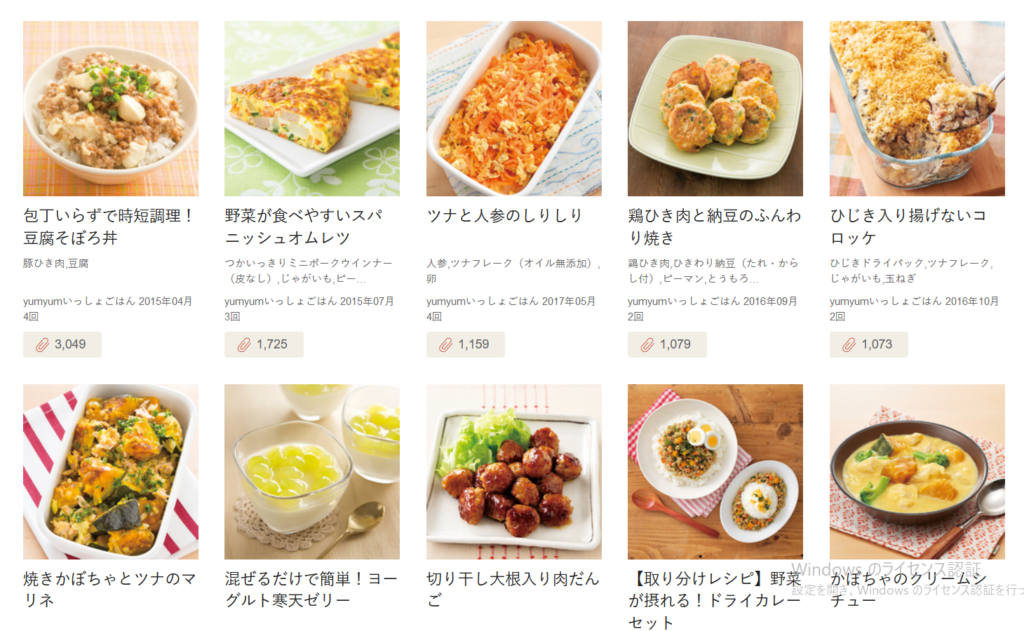
Task: Open the ヨーグルト寒天ゼリー recipe
Action: (311, 472)
